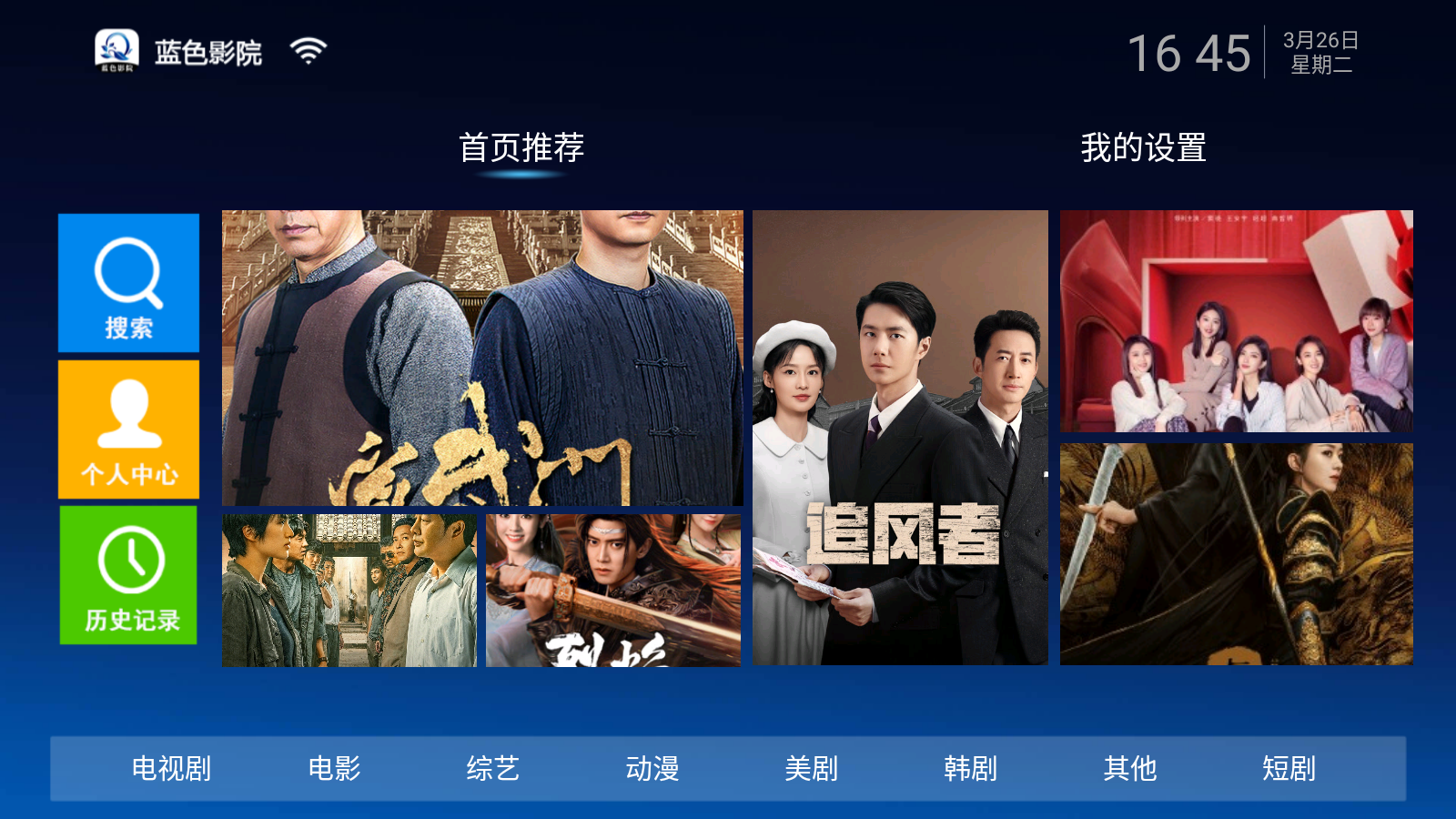
Task: Open the red-themed five-women drama poster
Action: coord(1236,321)
